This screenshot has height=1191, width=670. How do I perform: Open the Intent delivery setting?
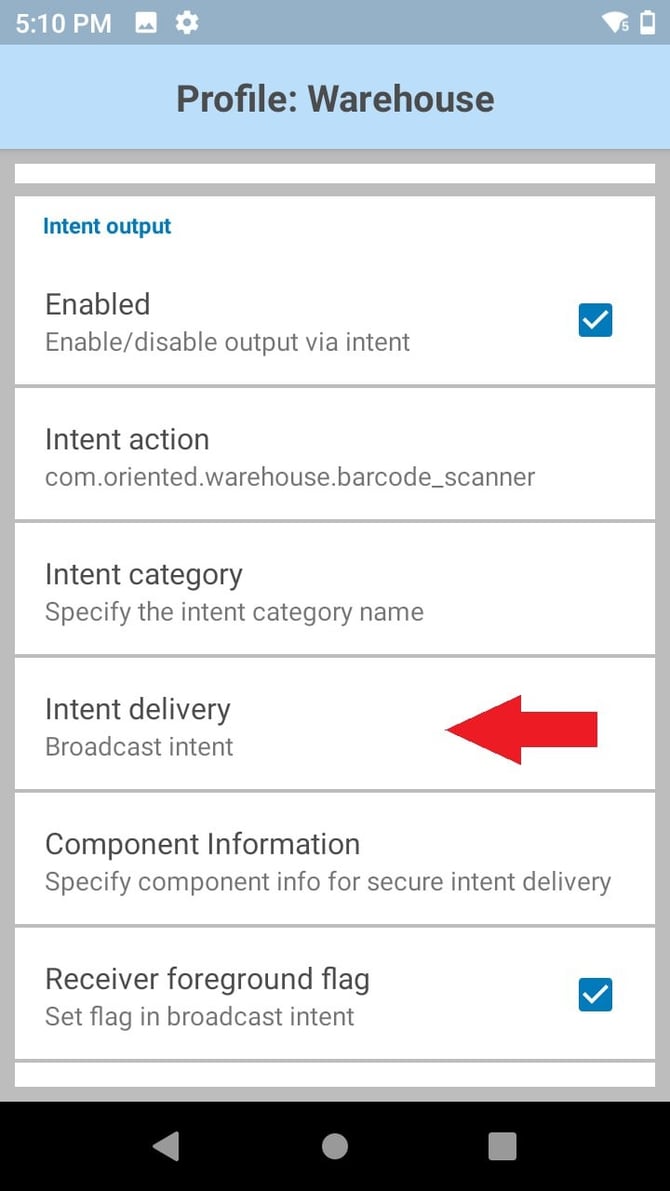click(139, 726)
